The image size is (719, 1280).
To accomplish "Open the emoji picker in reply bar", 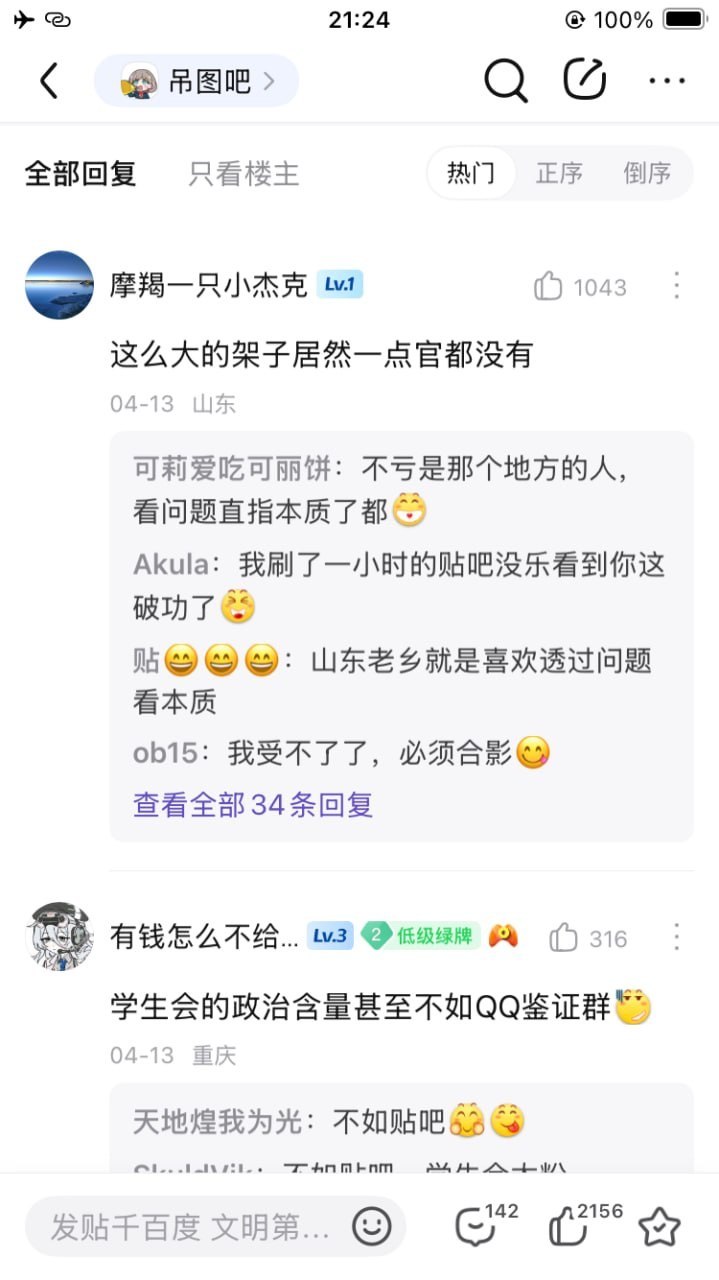I will (372, 1226).
